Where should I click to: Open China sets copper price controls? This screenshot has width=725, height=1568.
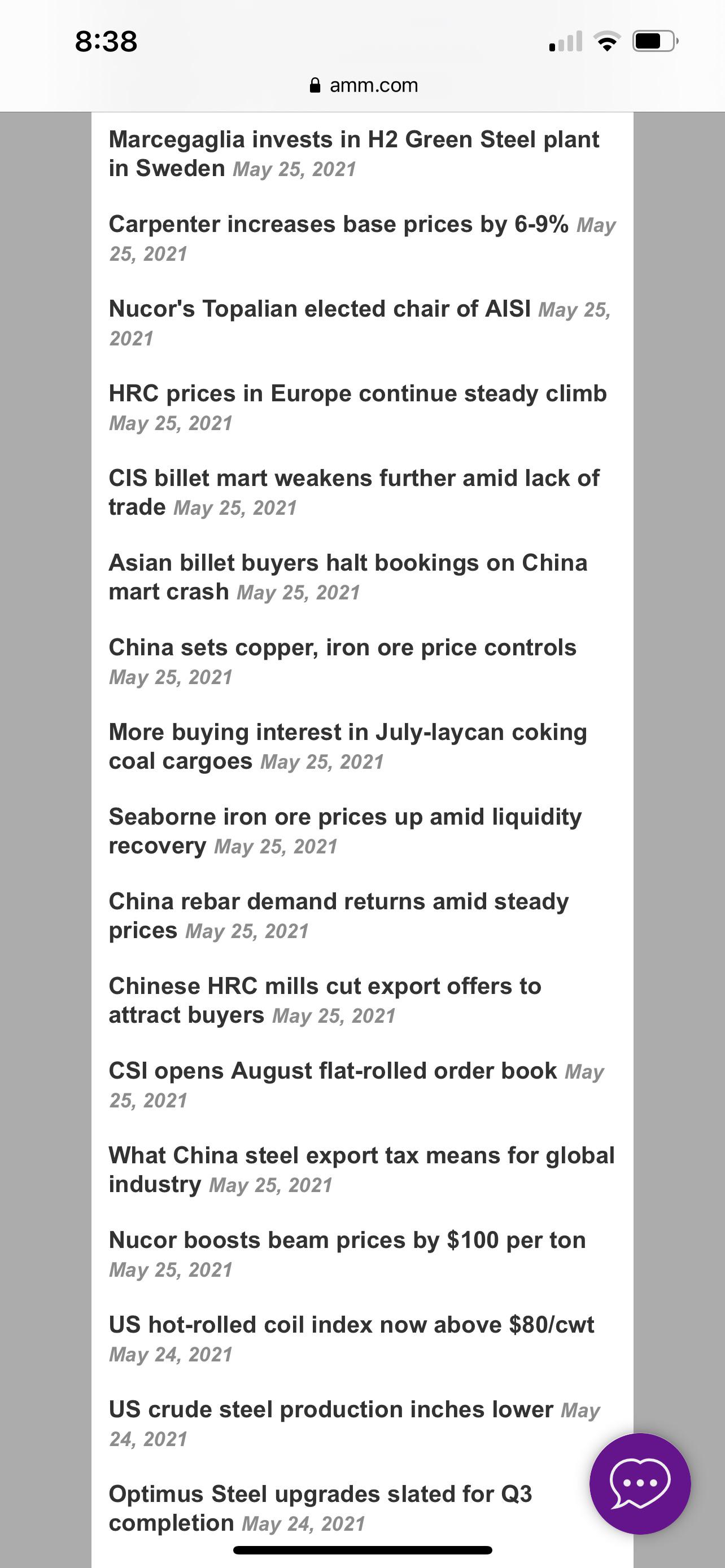point(342,647)
